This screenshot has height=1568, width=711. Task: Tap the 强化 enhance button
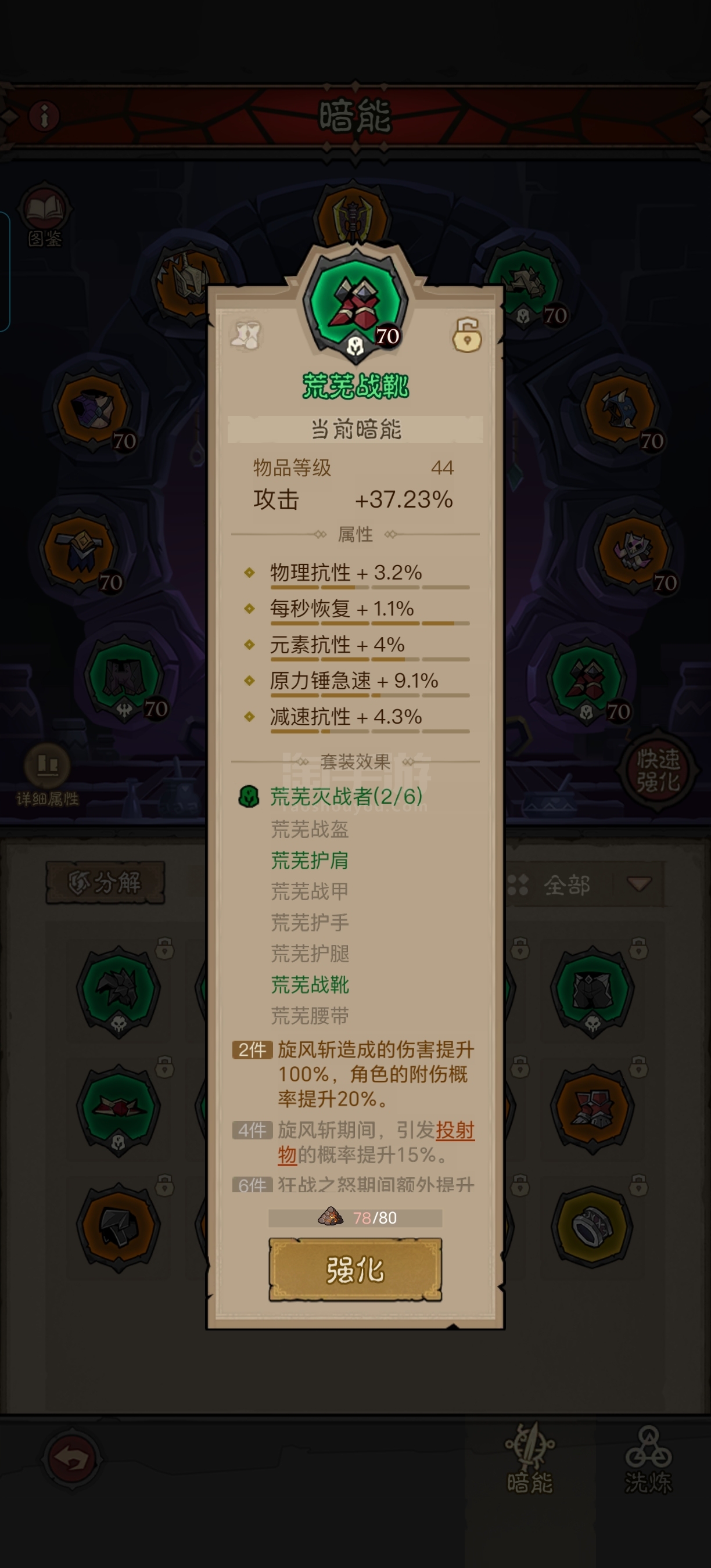355,1269
